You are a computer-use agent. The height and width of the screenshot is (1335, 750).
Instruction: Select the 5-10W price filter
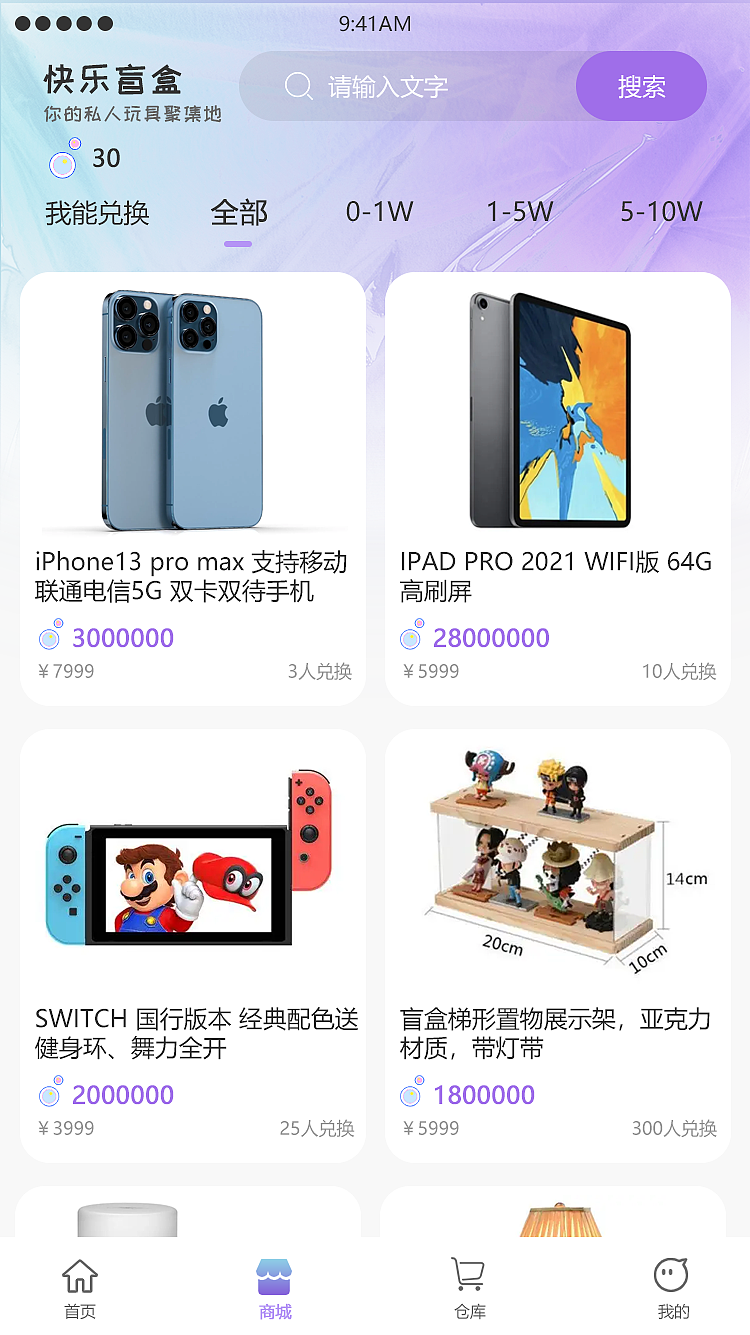click(662, 211)
